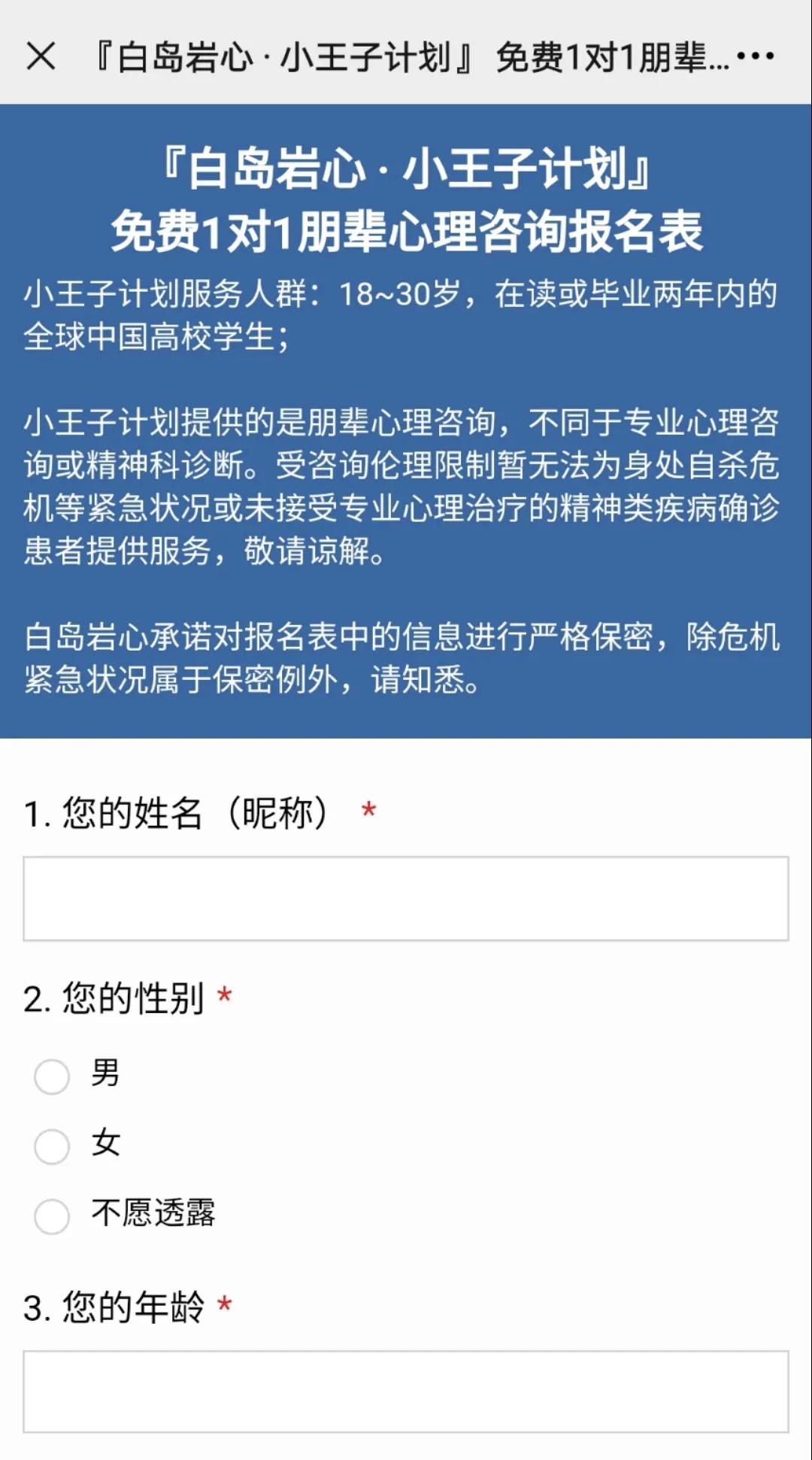The width and height of the screenshot is (812, 1460).
Task: Tap the name (昵称) input field
Action: click(406, 898)
